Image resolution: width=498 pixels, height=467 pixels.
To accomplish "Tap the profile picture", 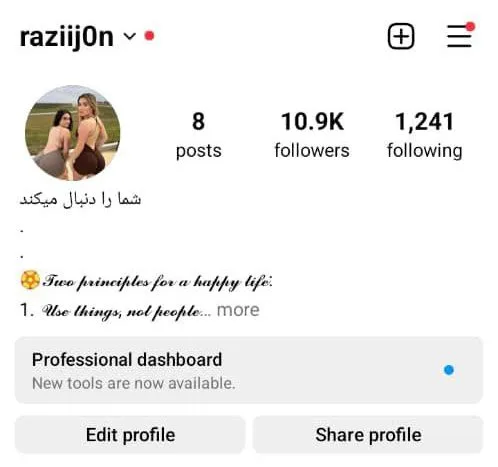I will (x=73, y=133).
